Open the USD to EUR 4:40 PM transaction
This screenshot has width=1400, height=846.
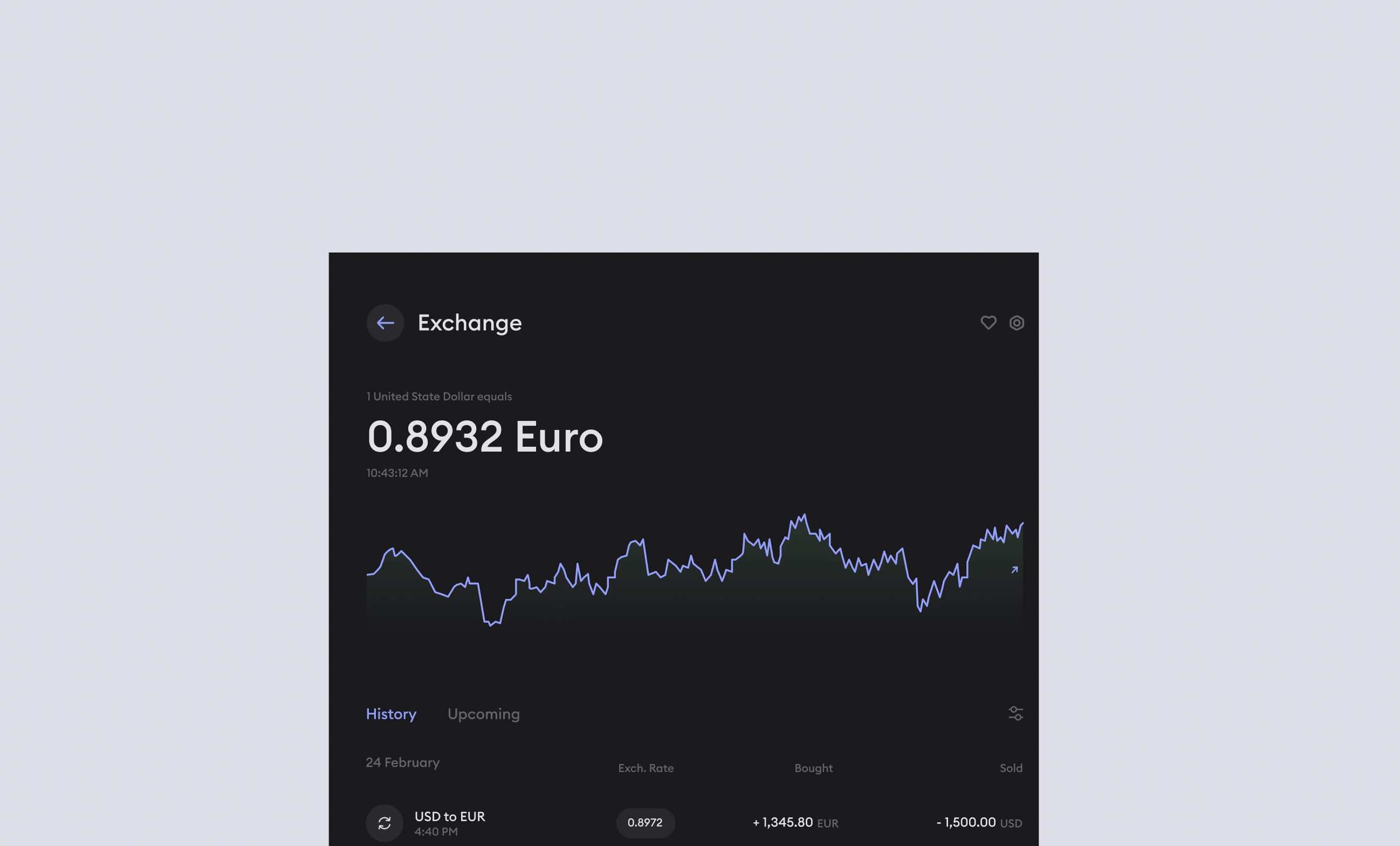pyautogui.click(x=449, y=823)
